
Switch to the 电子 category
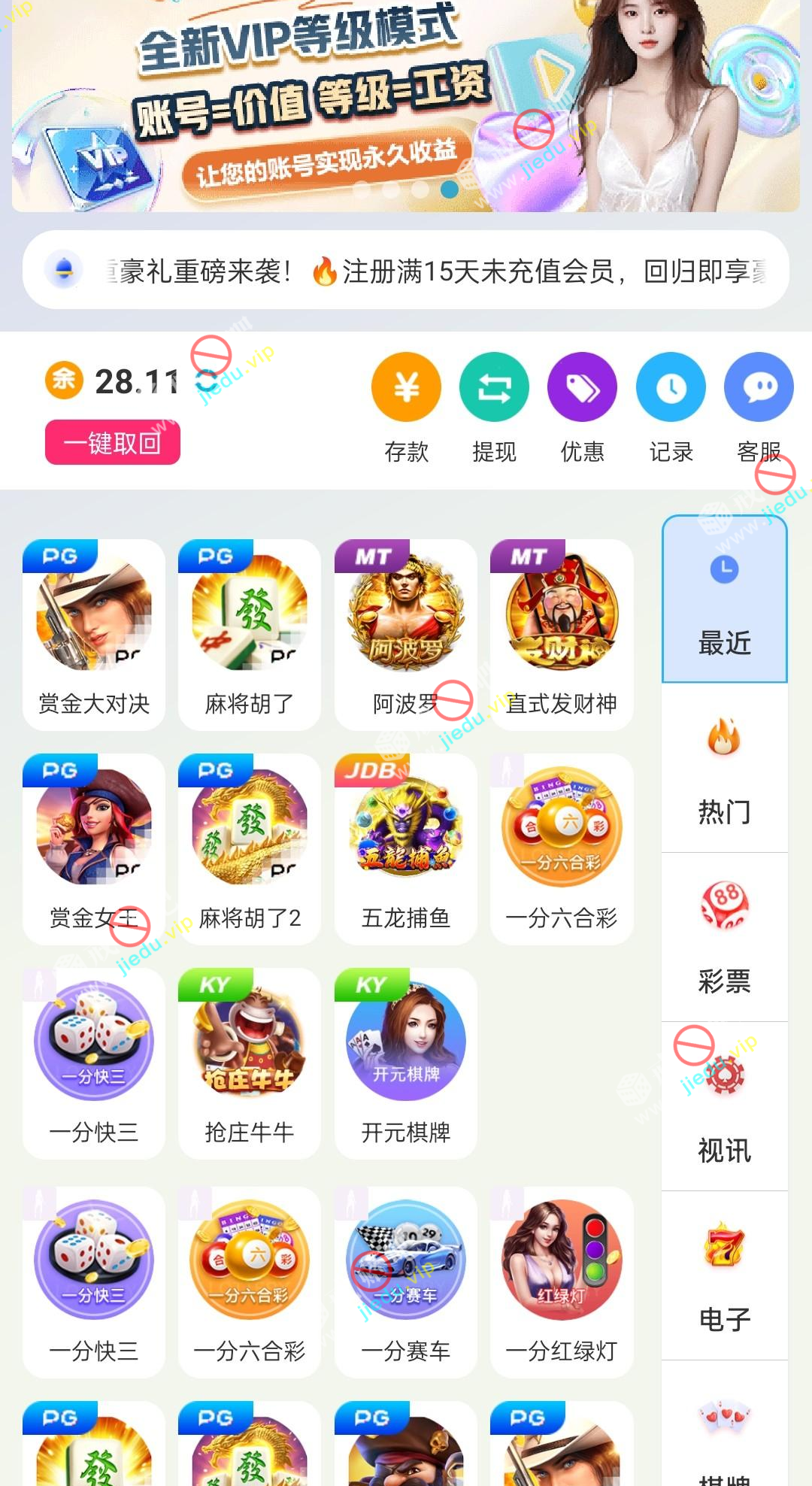click(724, 1276)
